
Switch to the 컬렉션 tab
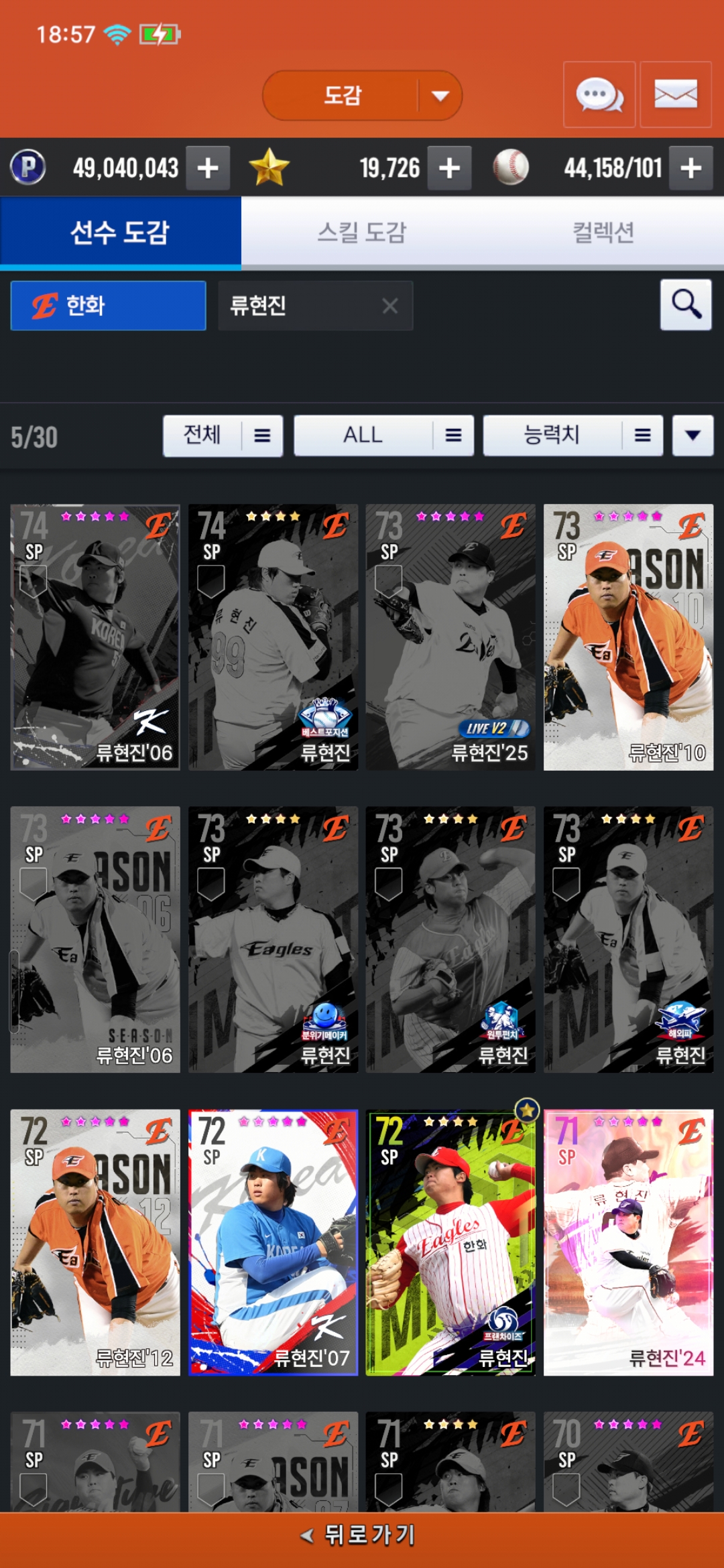(x=603, y=233)
